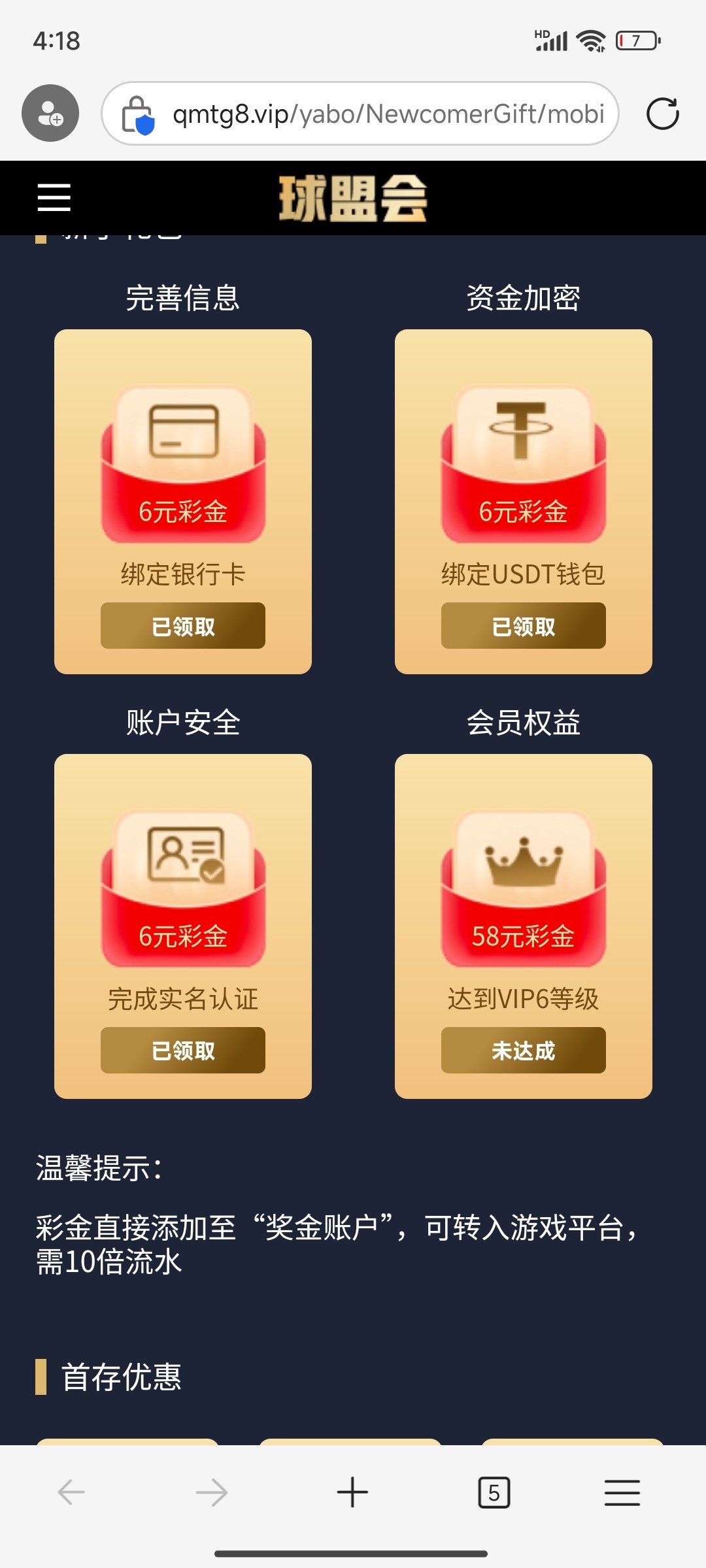Tap 已领取 under 绑定银行卡

click(x=183, y=626)
